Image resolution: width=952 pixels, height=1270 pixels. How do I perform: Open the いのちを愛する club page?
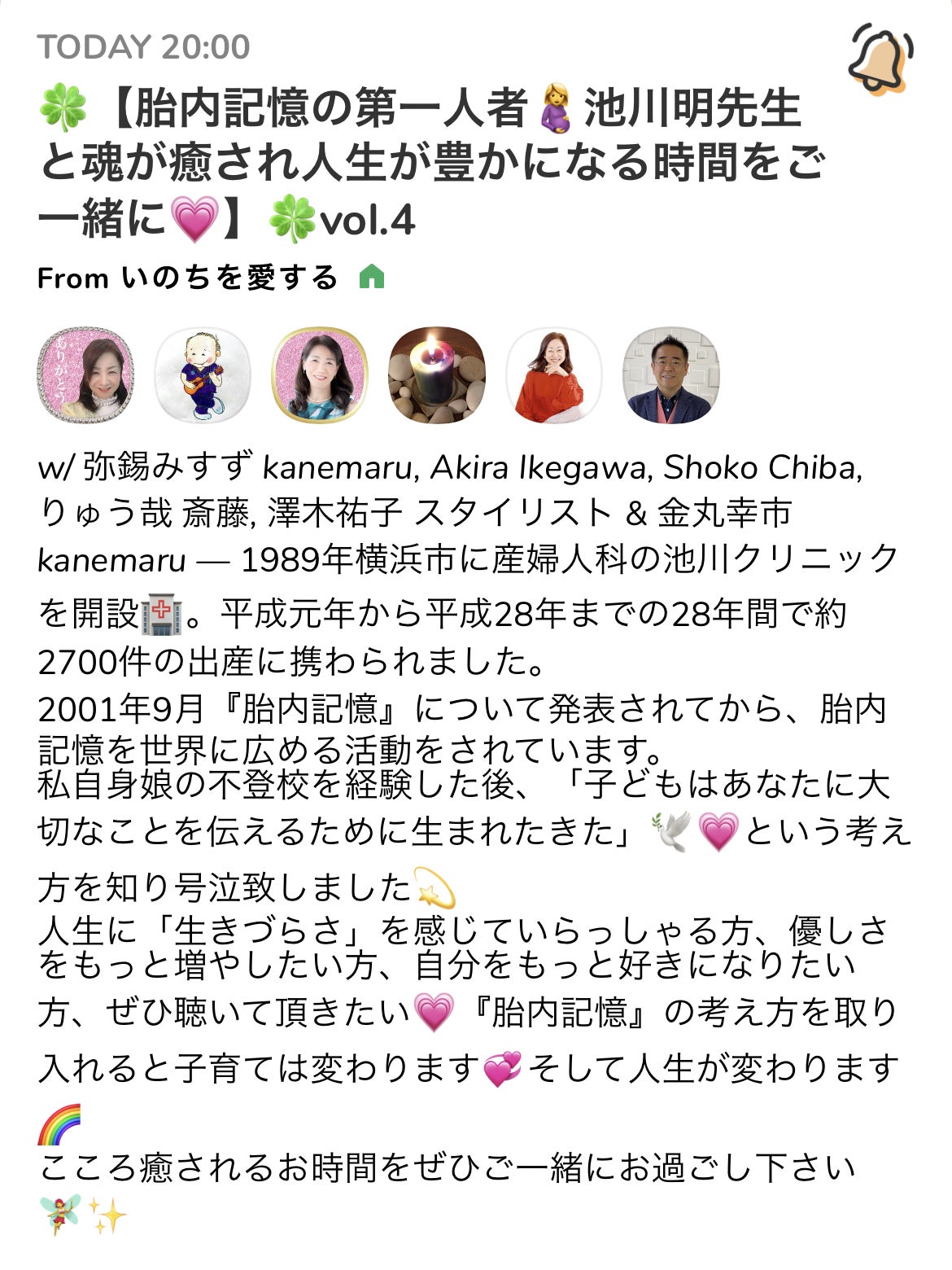coord(229,278)
